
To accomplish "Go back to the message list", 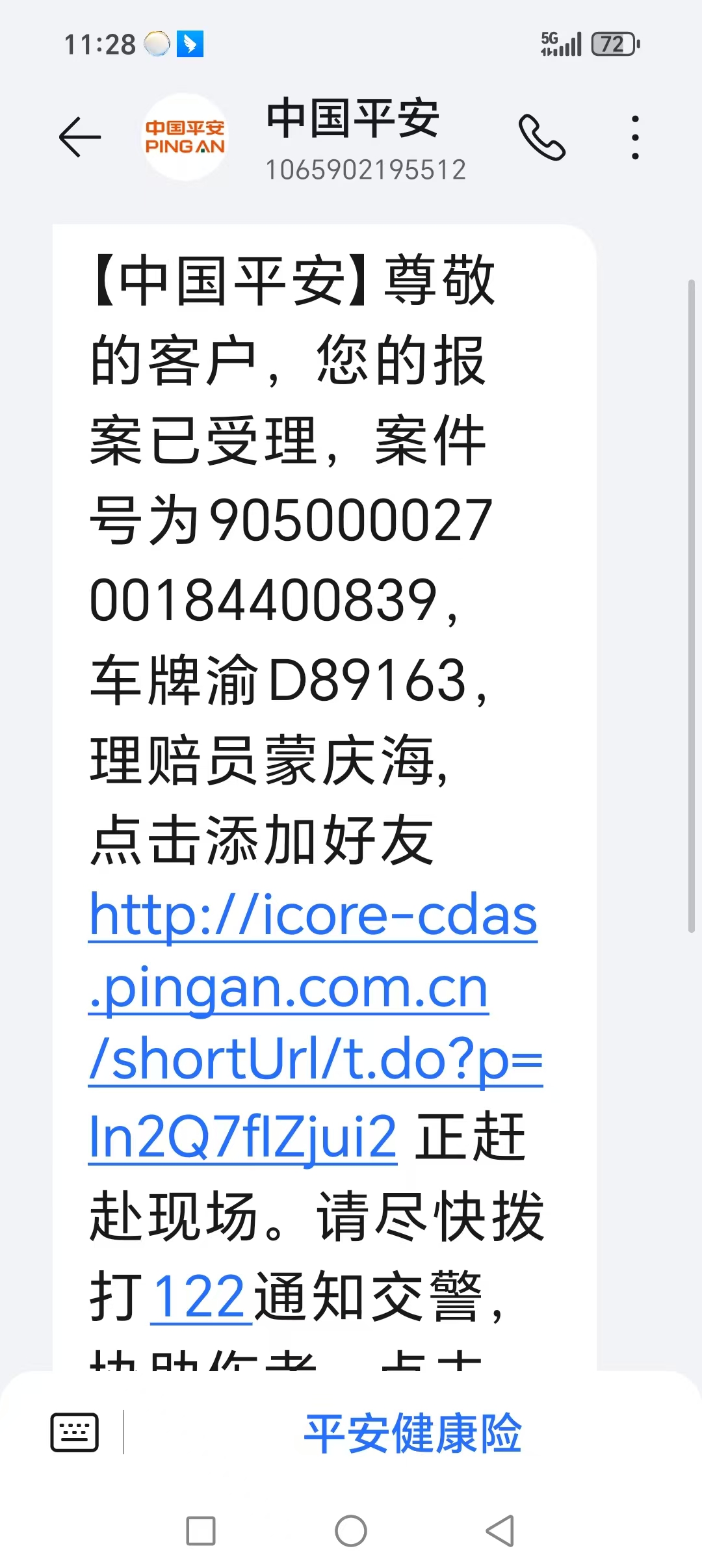I will pyautogui.click(x=80, y=137).
